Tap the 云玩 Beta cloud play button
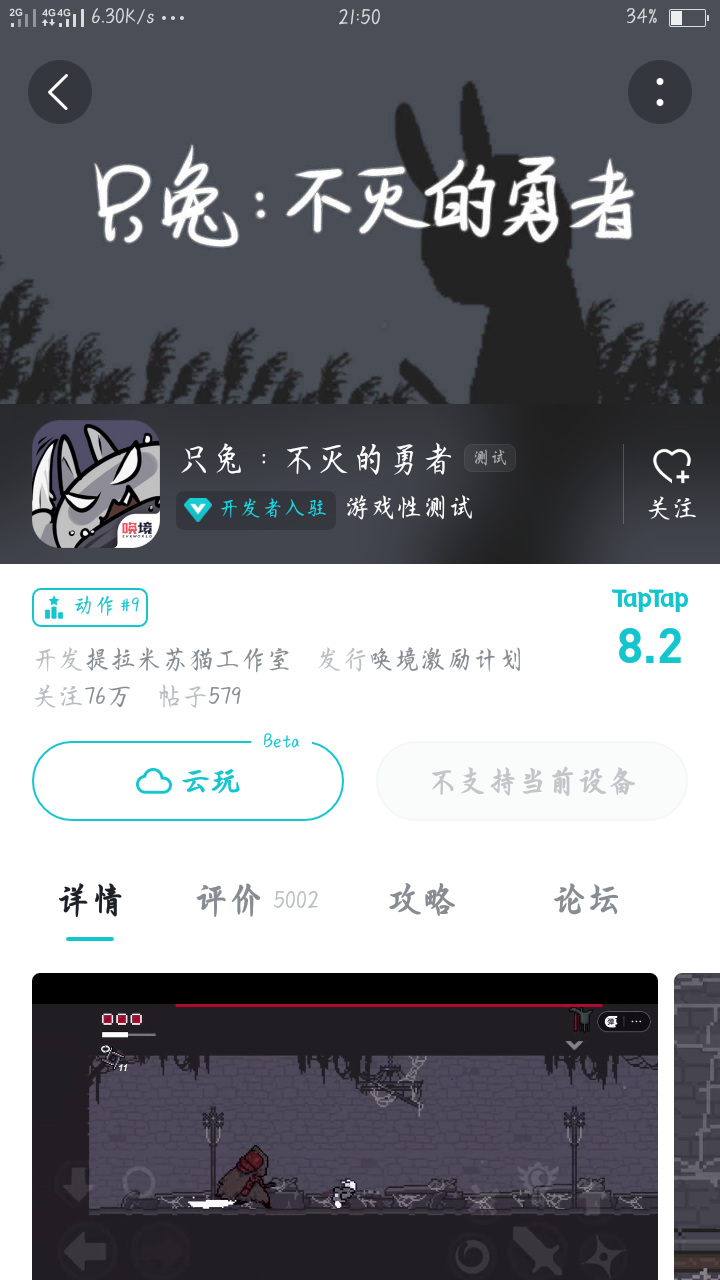 [187, 781]
